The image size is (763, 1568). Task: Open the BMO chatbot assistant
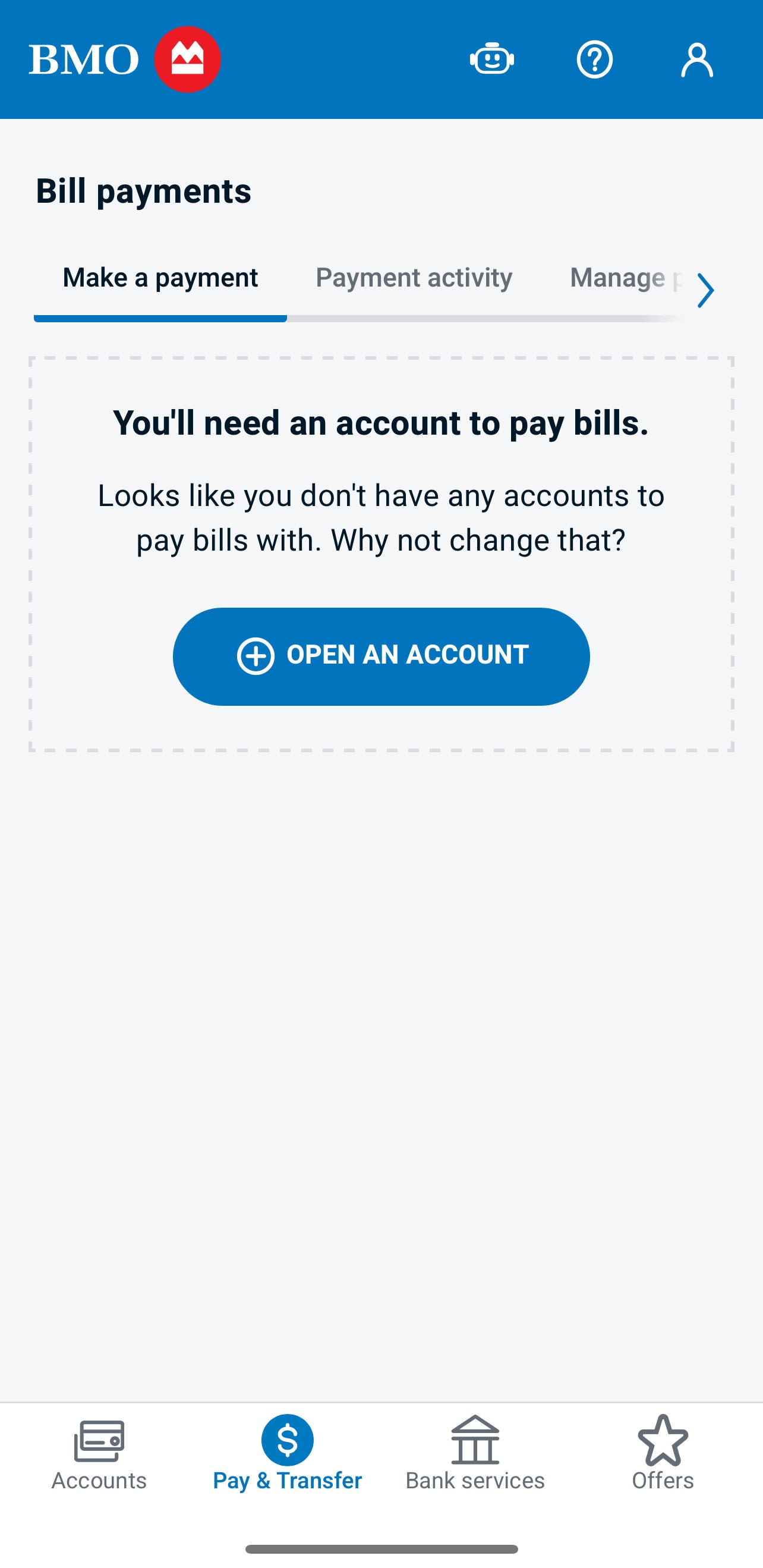tap(493, 59)
